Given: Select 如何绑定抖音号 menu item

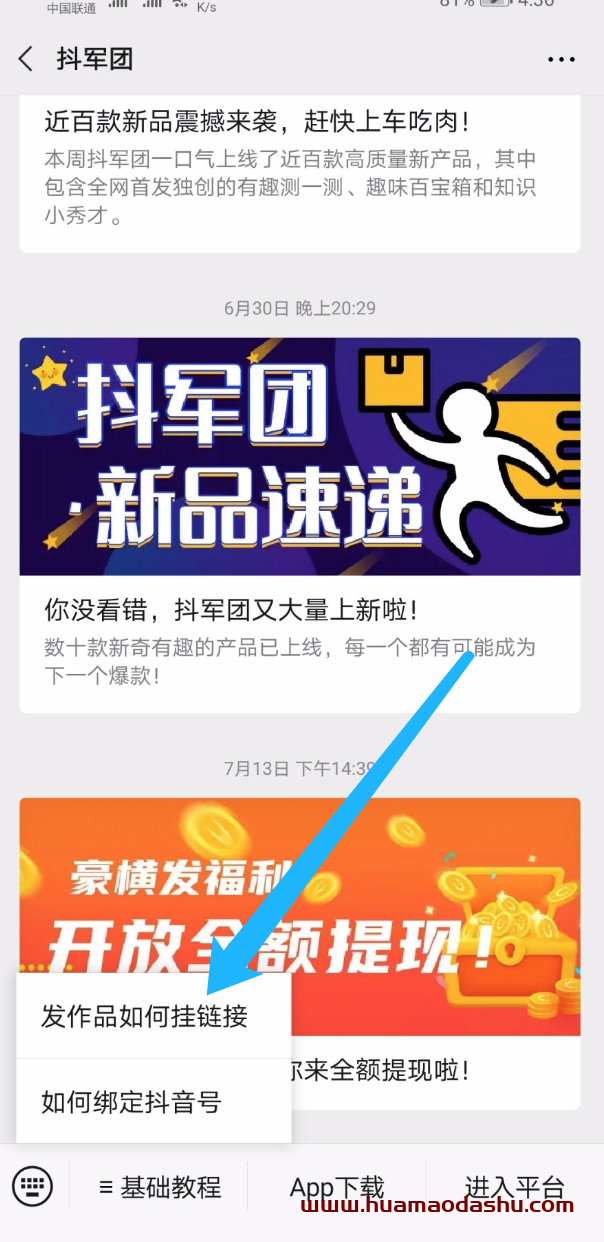Looking at the screenshot, I should click(x=131, y=1103).
